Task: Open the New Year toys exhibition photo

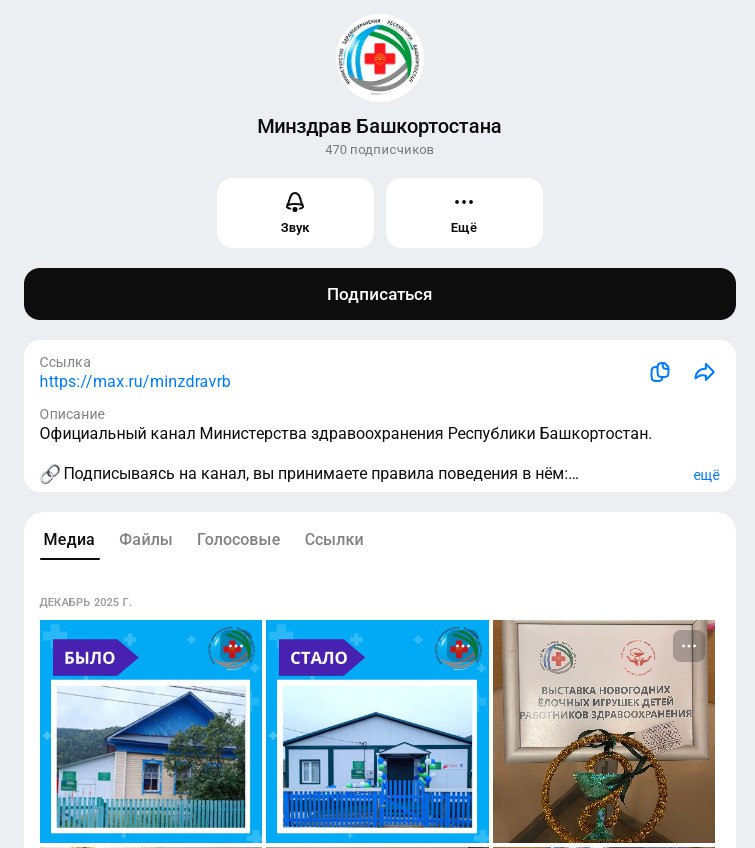Action: click(603, 750)
